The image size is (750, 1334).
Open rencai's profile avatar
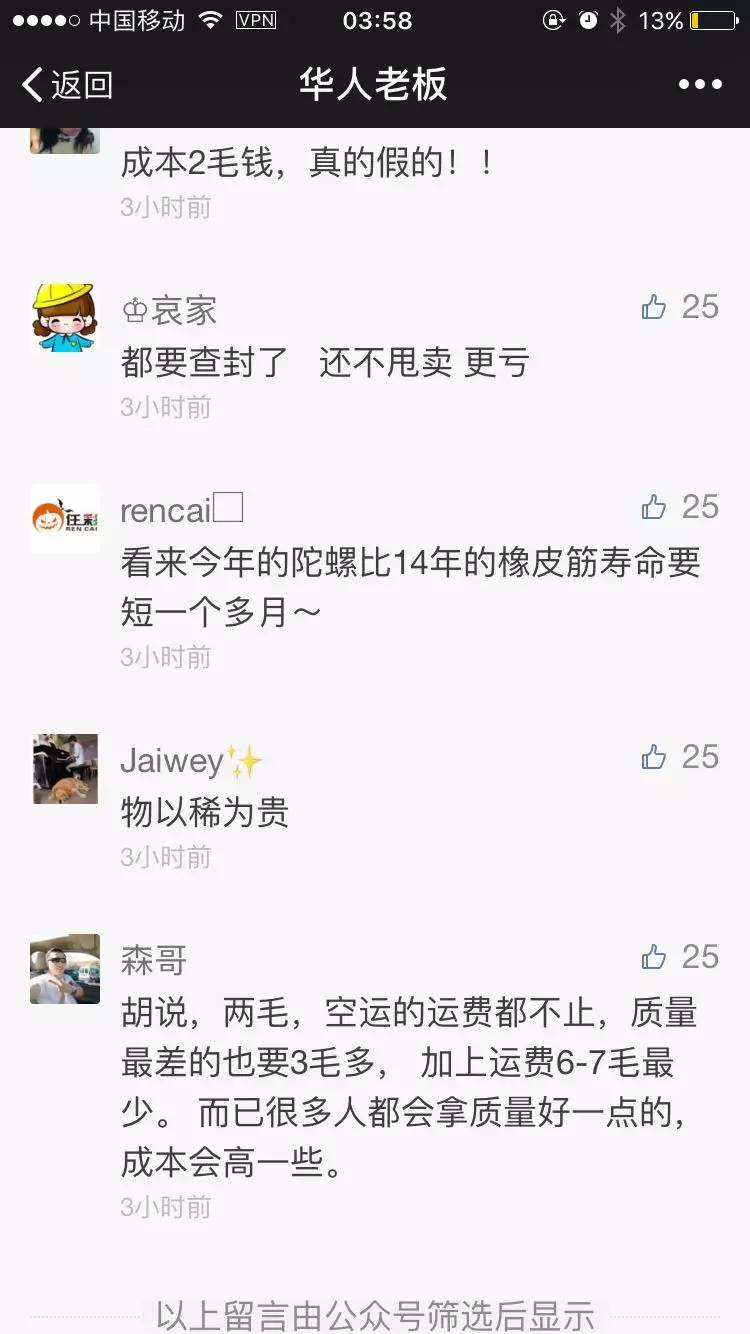coord(64,519)
